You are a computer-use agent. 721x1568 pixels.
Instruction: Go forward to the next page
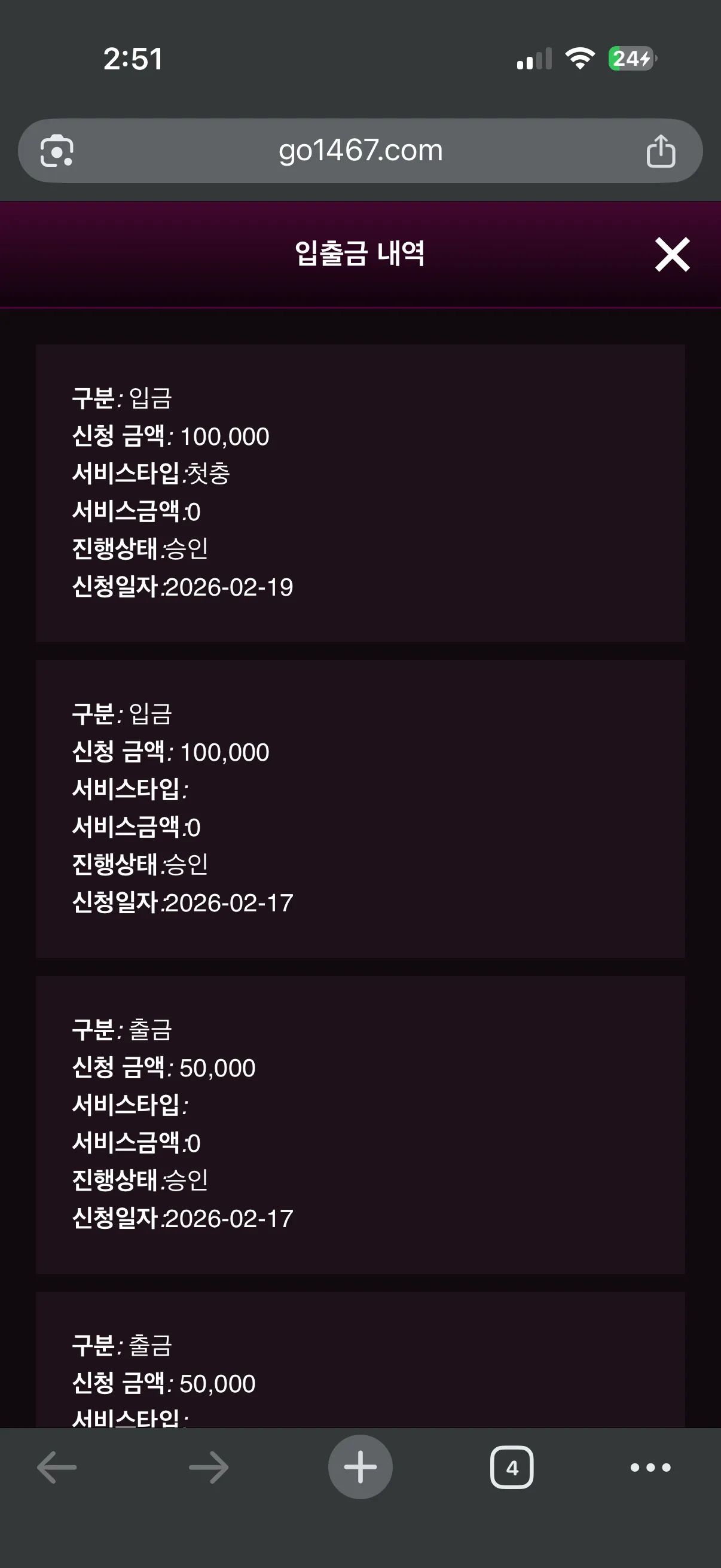coord(209,1468)
